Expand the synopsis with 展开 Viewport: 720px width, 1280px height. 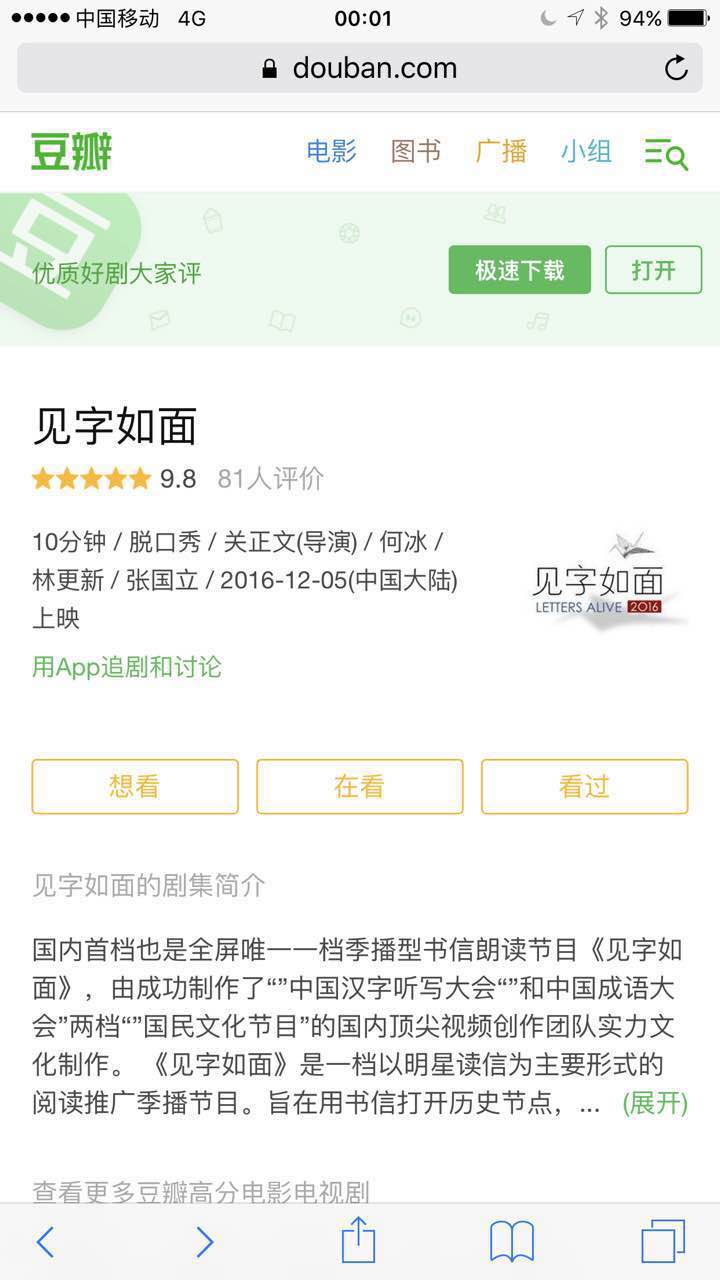[655, 1103]
